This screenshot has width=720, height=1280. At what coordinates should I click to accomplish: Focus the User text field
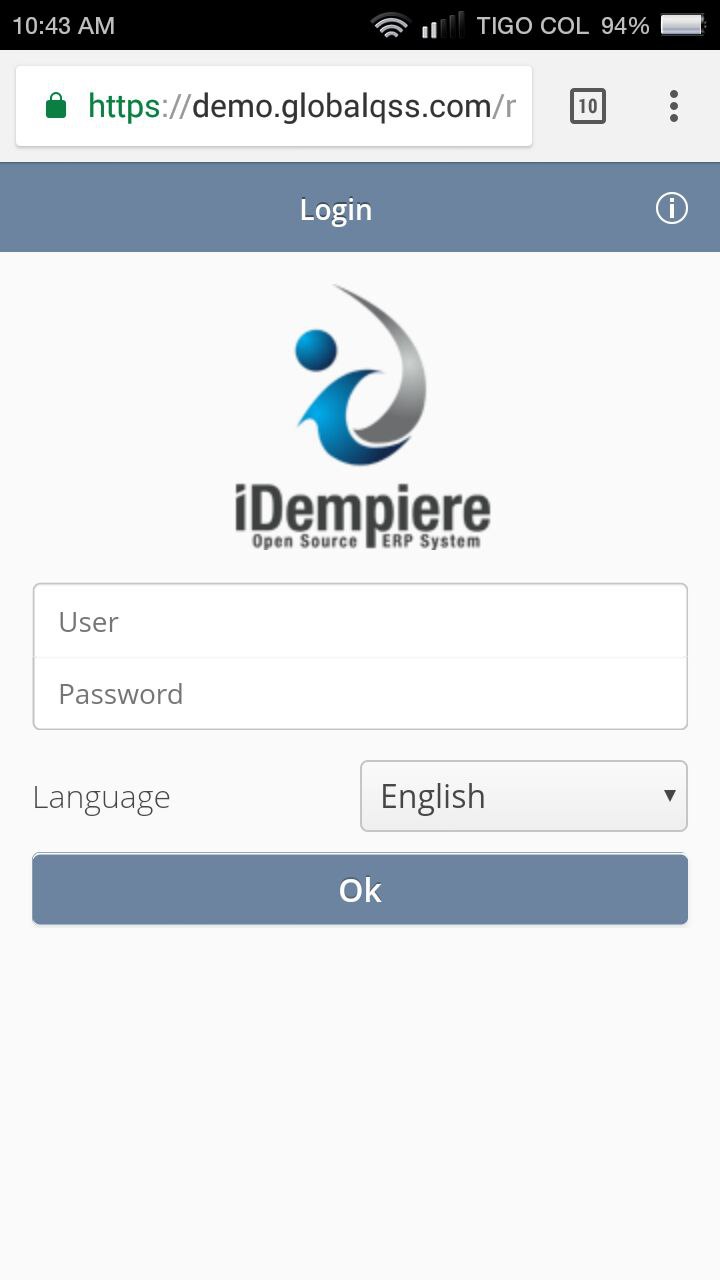click(360, 622)
